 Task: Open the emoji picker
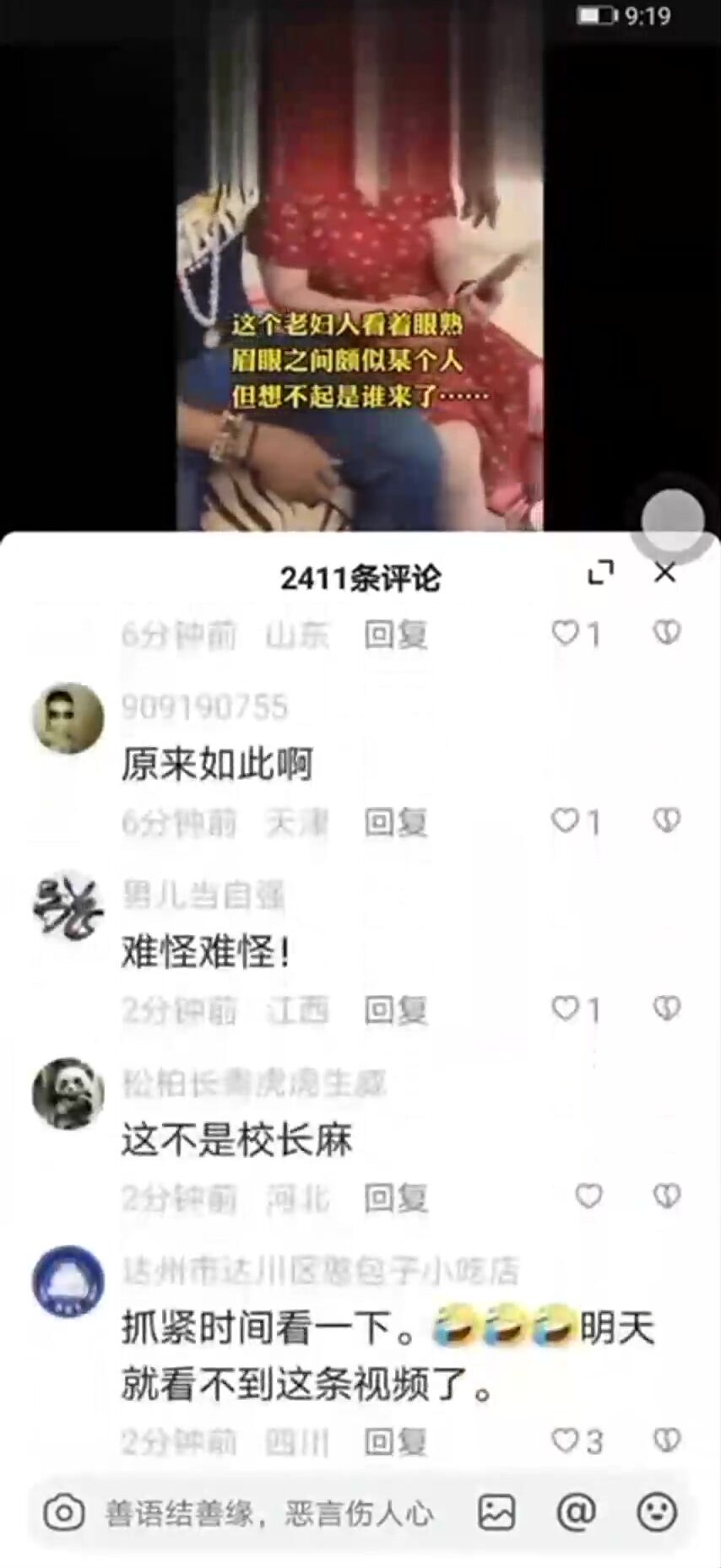(x=656, y=1511)
